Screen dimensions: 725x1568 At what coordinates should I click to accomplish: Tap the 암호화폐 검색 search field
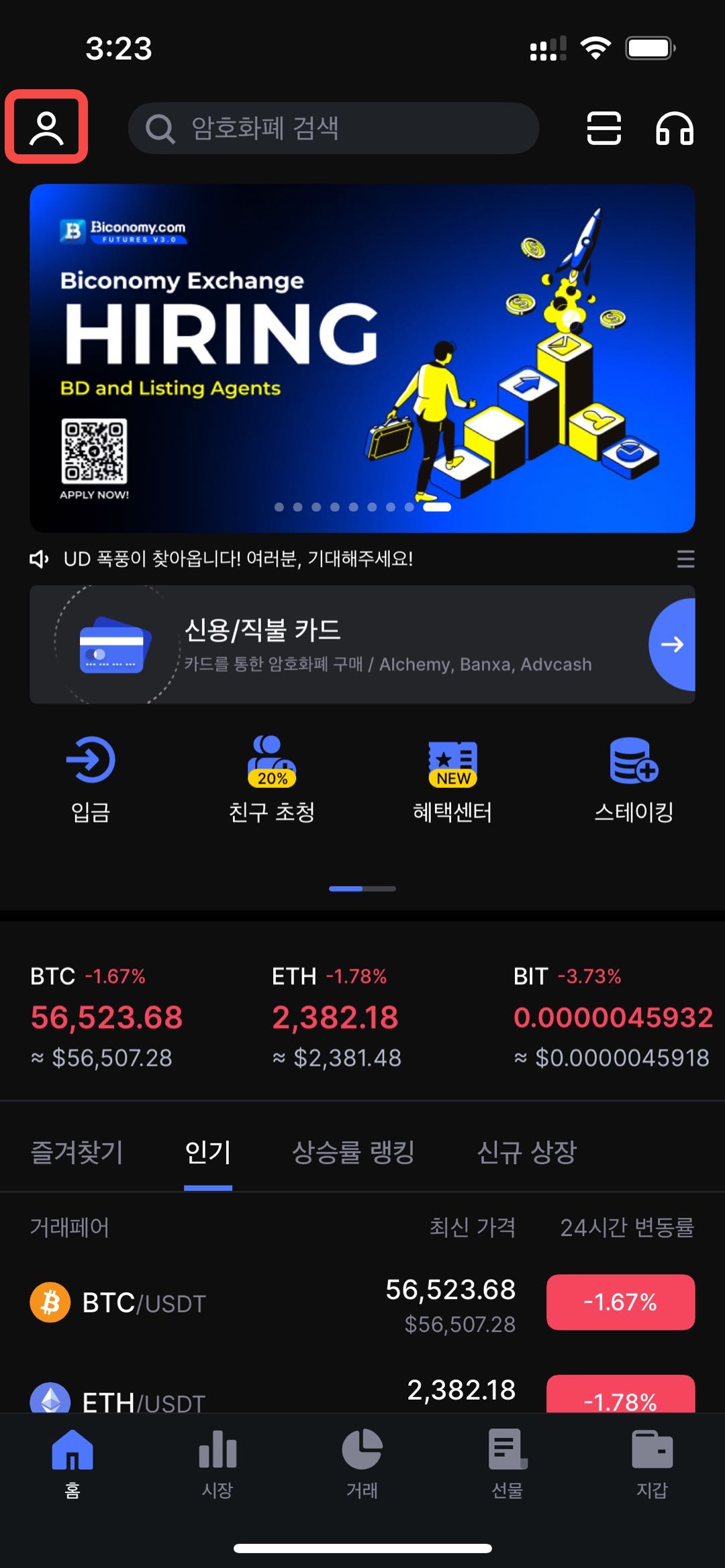[x=334, y=128]
